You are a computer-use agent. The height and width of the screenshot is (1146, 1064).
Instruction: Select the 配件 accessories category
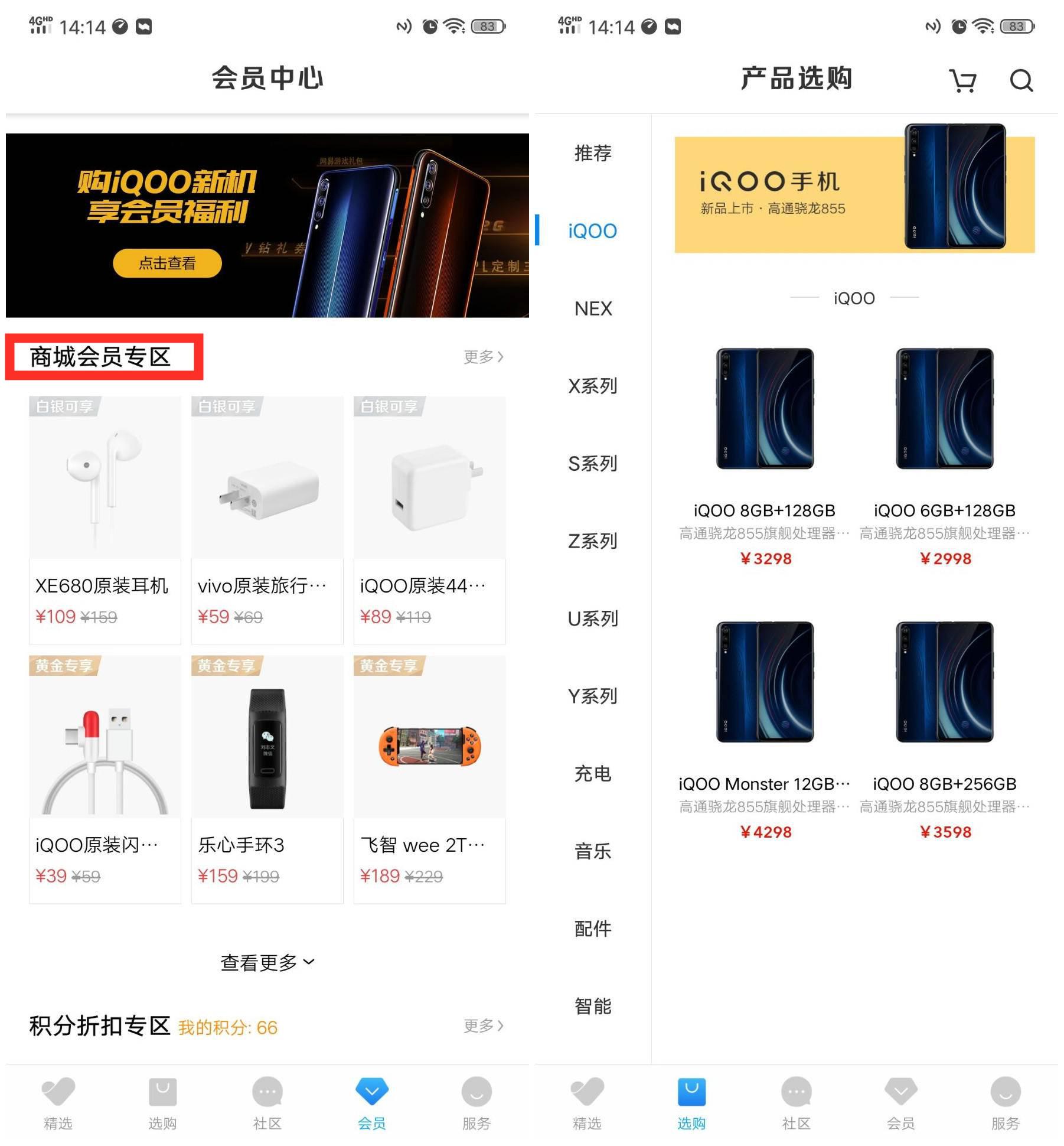coord(593,929)
